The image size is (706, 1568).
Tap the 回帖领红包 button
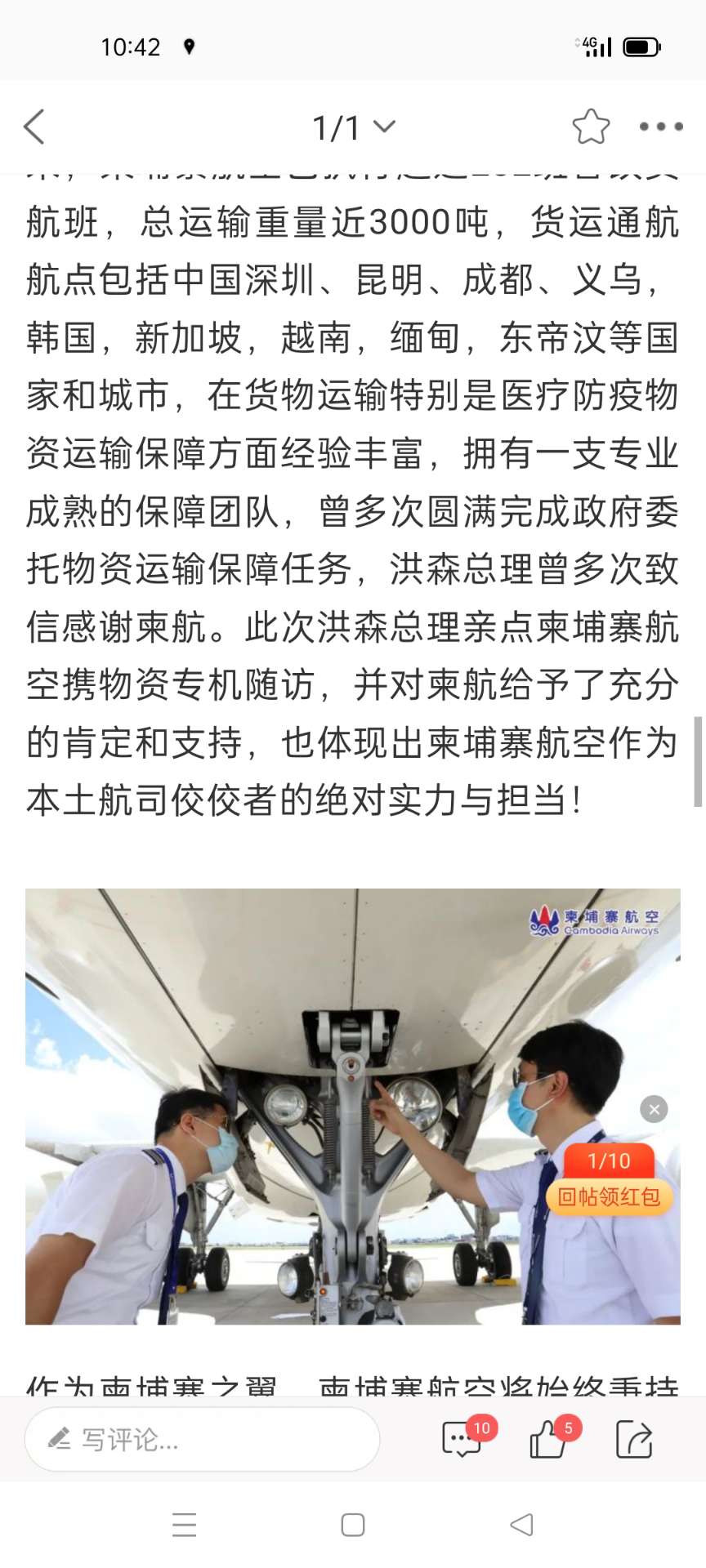pyautogui.click(x=609, y=1196)
